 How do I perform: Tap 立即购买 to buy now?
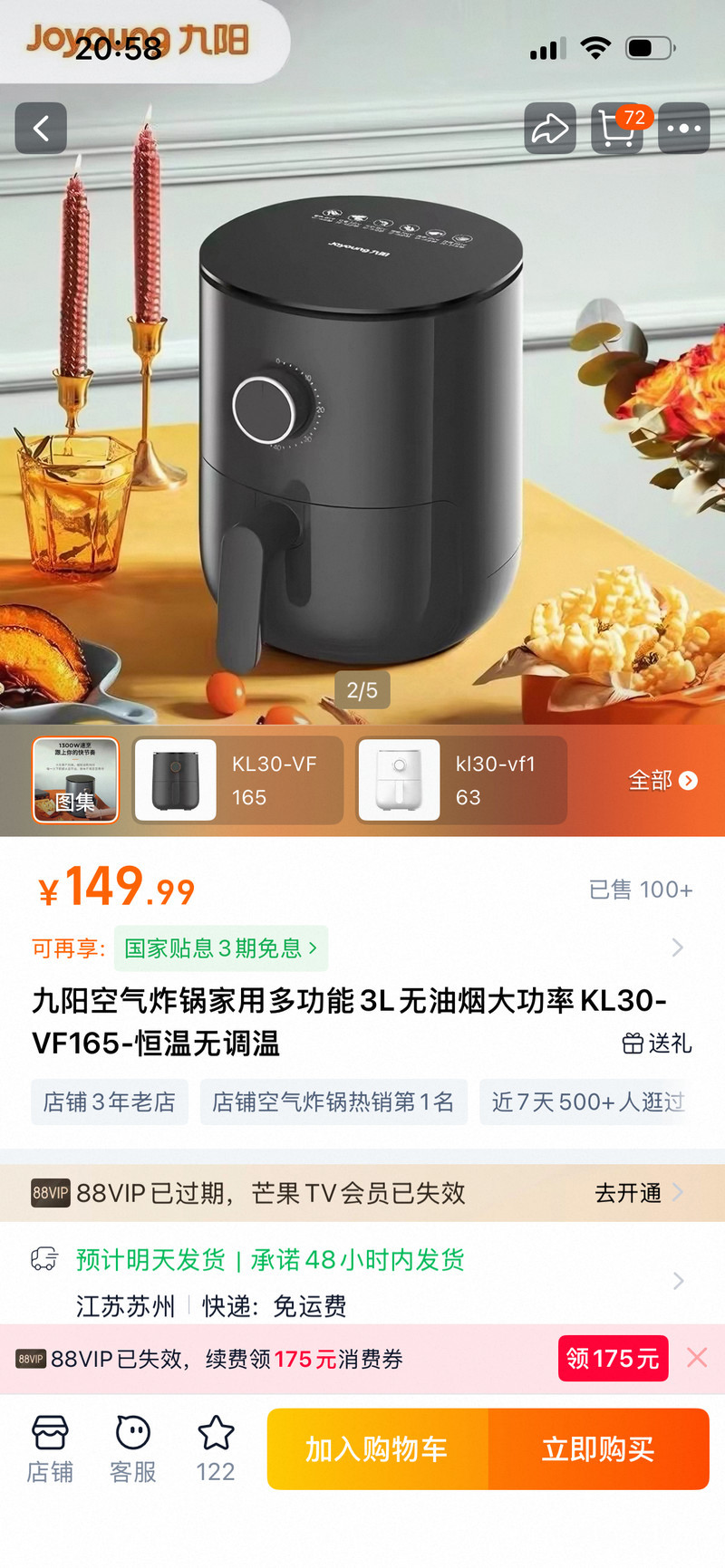[x=599, y=1448]
